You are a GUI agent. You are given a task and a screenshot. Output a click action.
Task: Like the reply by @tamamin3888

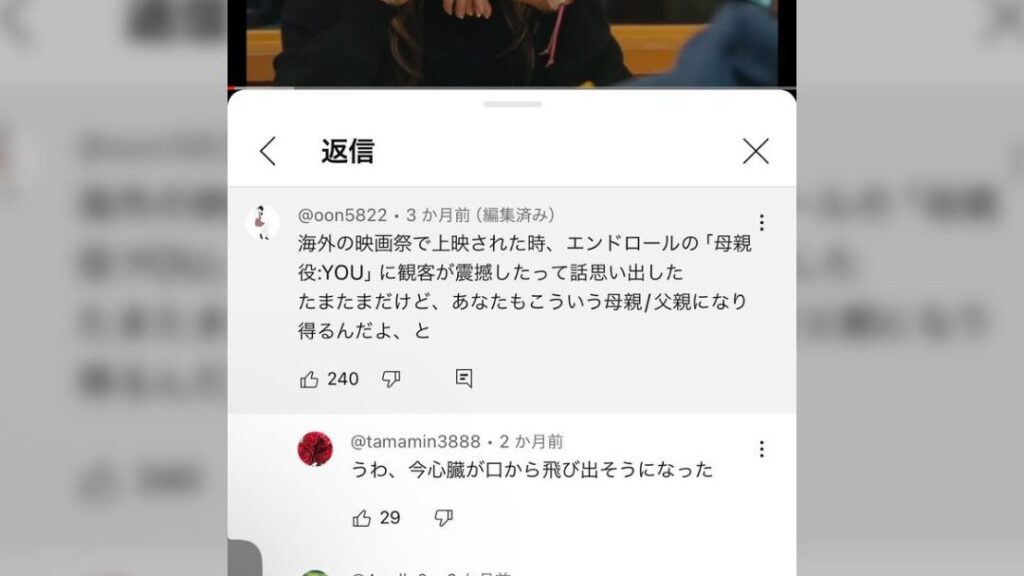coord(362,518)
